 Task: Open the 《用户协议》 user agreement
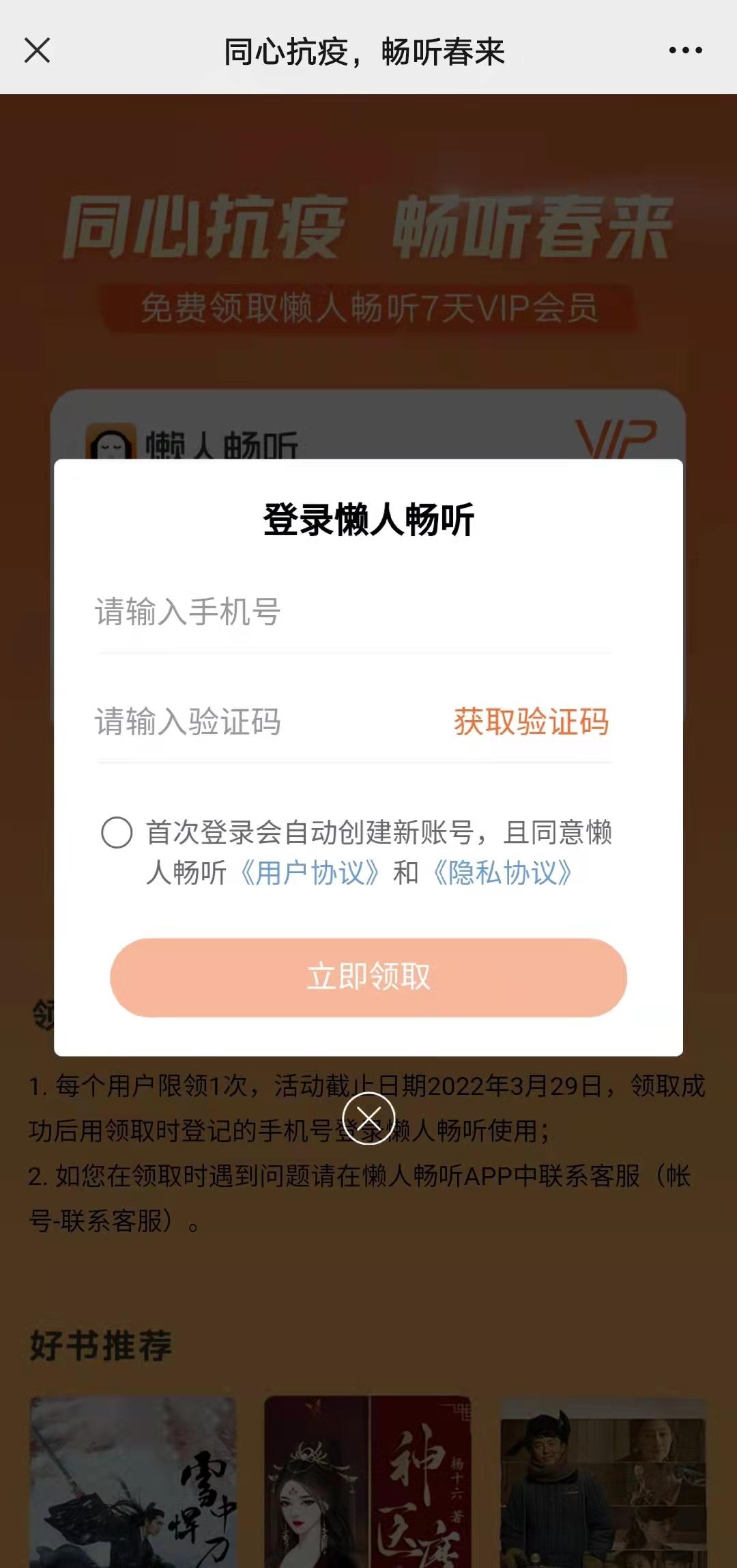[310, 872]
